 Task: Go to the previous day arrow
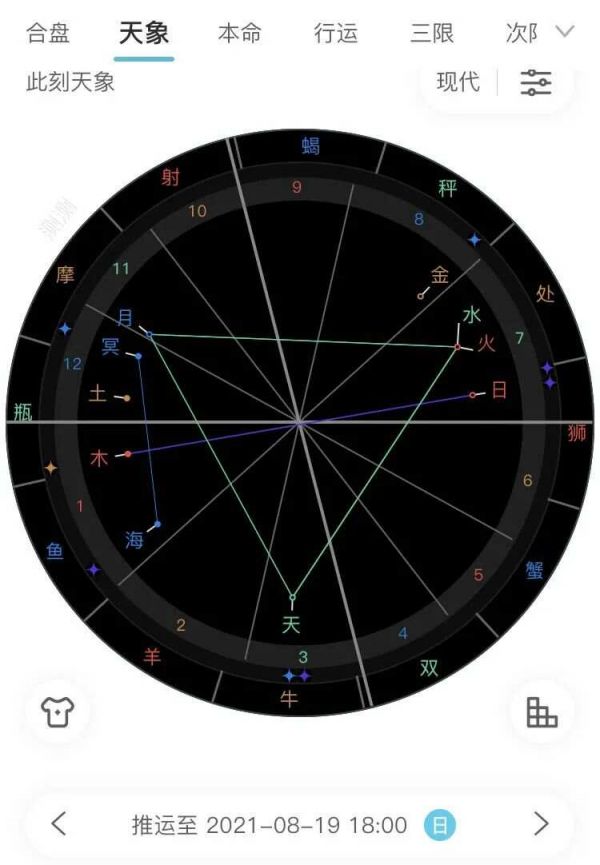click(x=59, y=824)
